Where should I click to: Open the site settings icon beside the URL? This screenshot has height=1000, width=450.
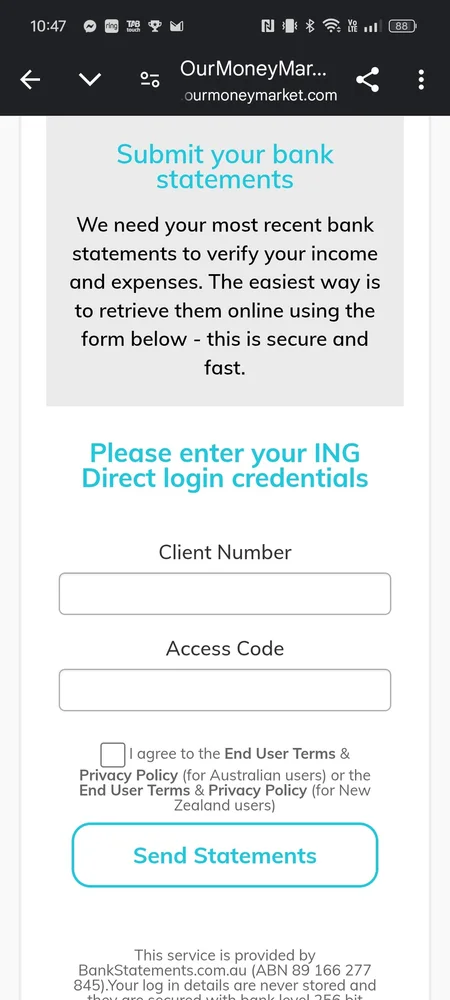click(x=150, y=80)
